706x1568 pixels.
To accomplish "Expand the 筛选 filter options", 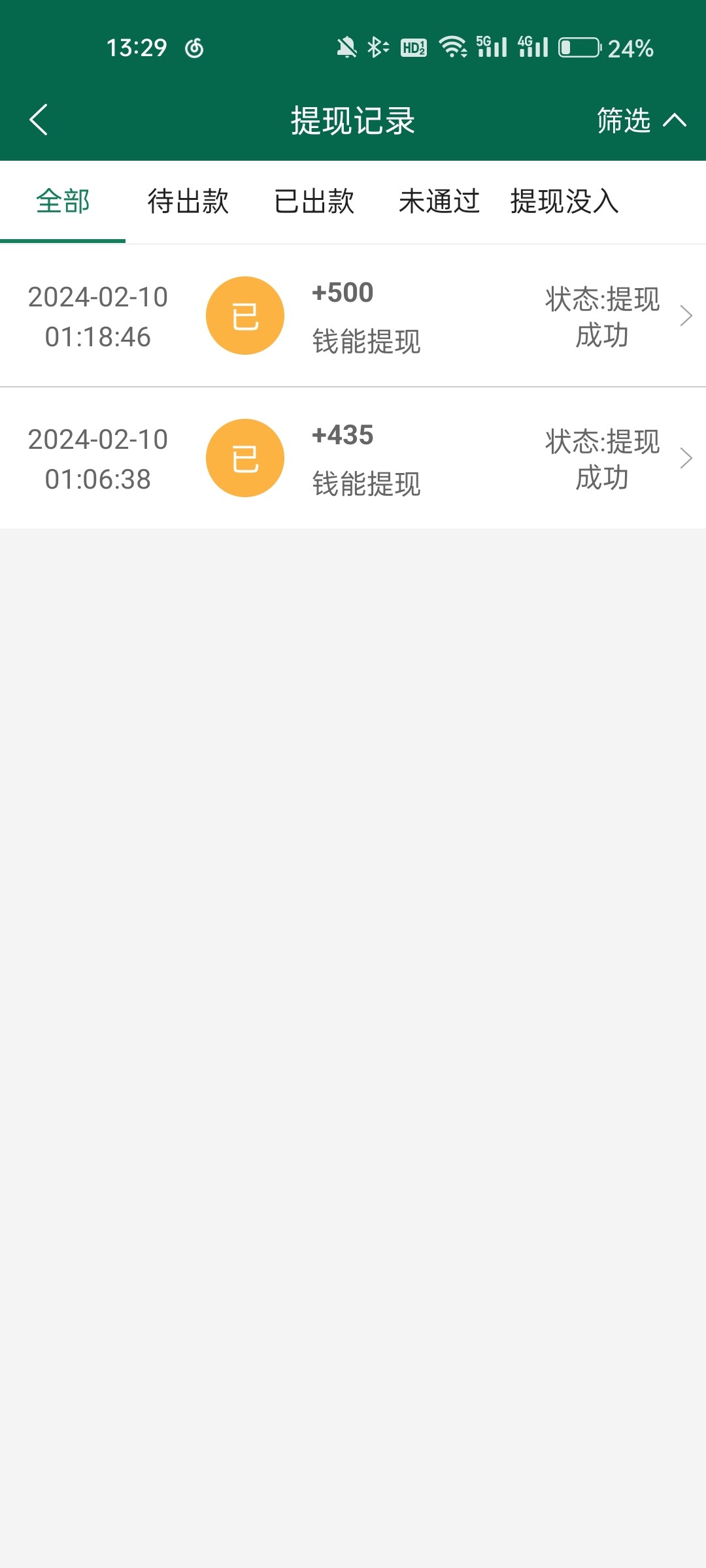I will (x=640, y=120).
